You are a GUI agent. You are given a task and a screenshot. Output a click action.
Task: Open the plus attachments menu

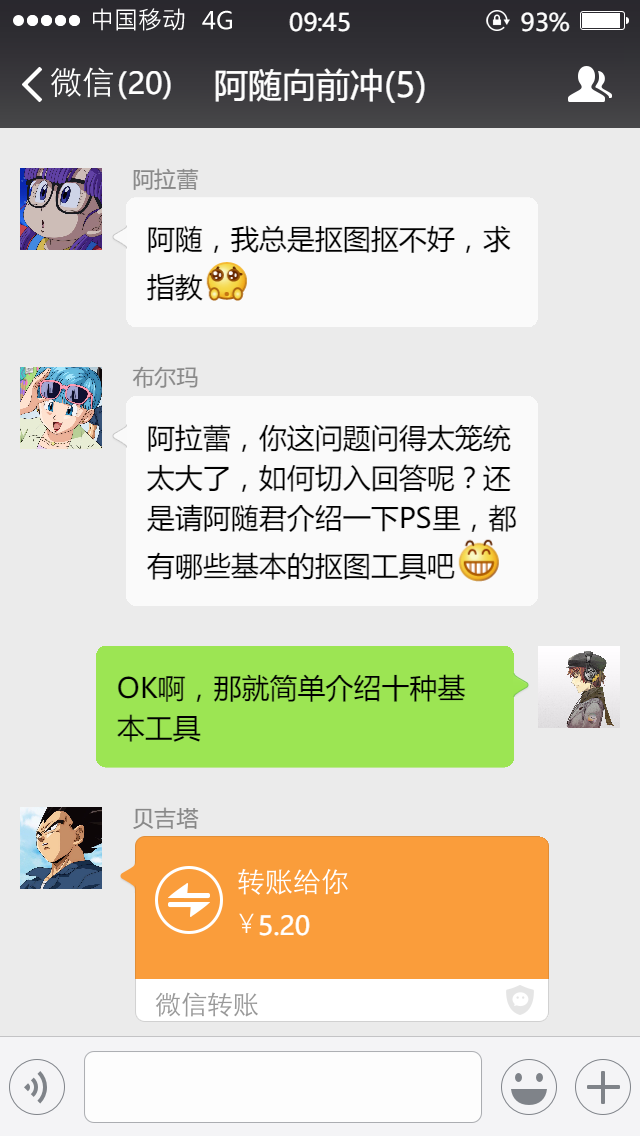[603, 1087]
